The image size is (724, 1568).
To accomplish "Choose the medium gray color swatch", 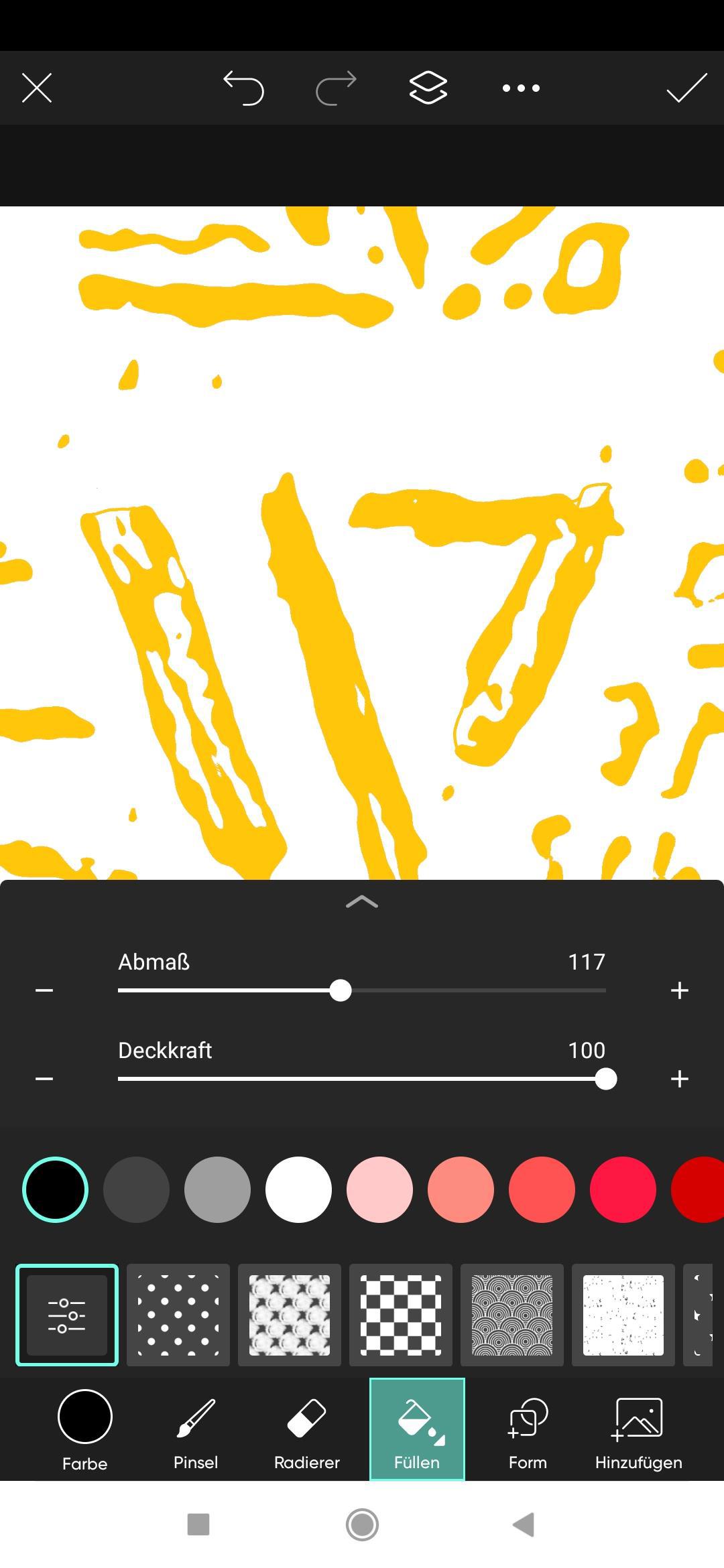I will 217,1189.
